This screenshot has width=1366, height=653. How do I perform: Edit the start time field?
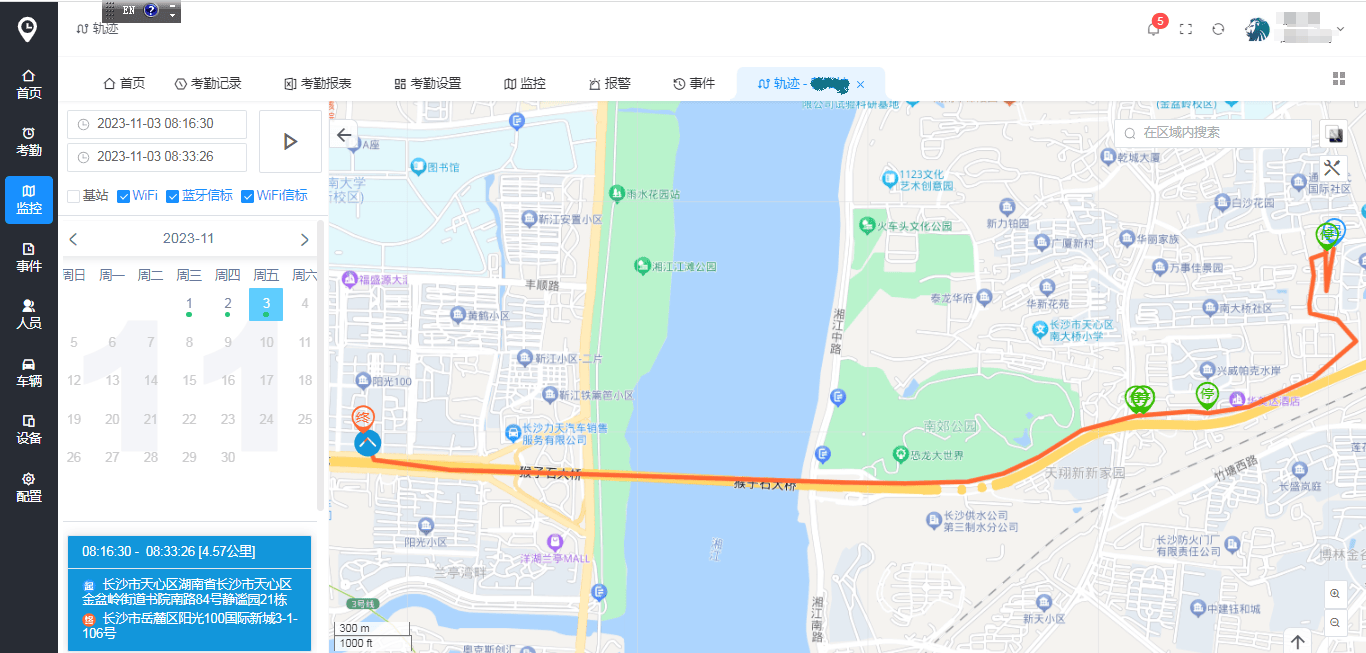point(157,124)
